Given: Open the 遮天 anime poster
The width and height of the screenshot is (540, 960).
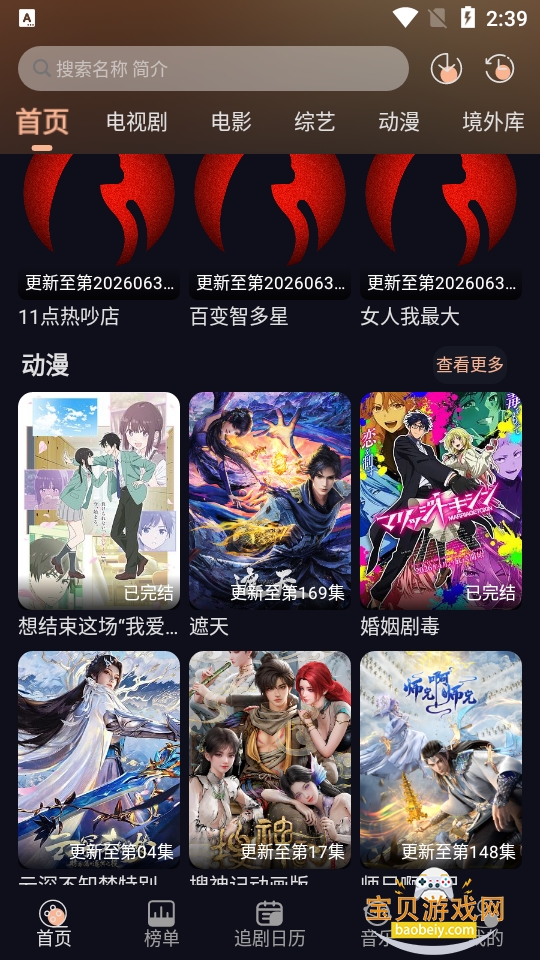Looking at the screenshot, I should point(269,501).
